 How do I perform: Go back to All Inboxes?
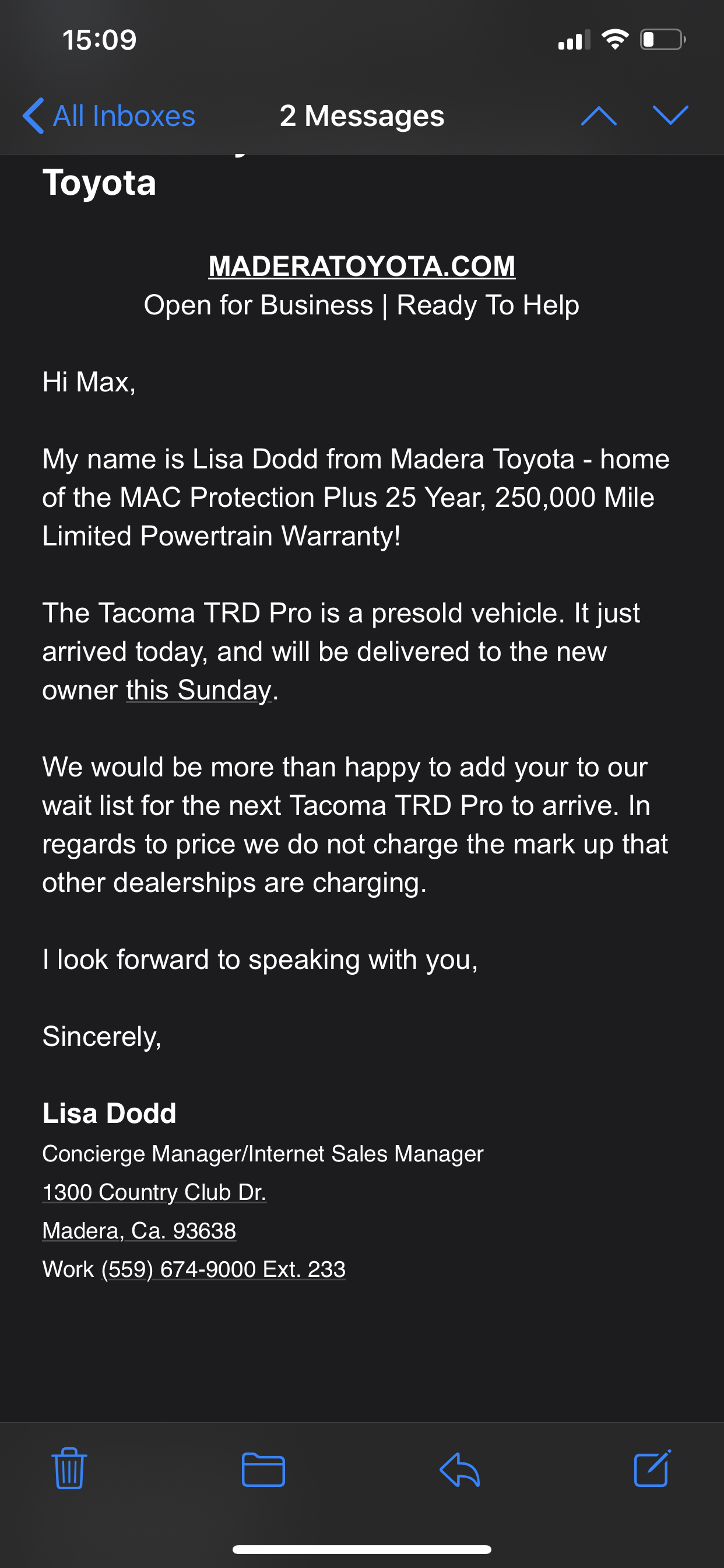coord(109,116)
